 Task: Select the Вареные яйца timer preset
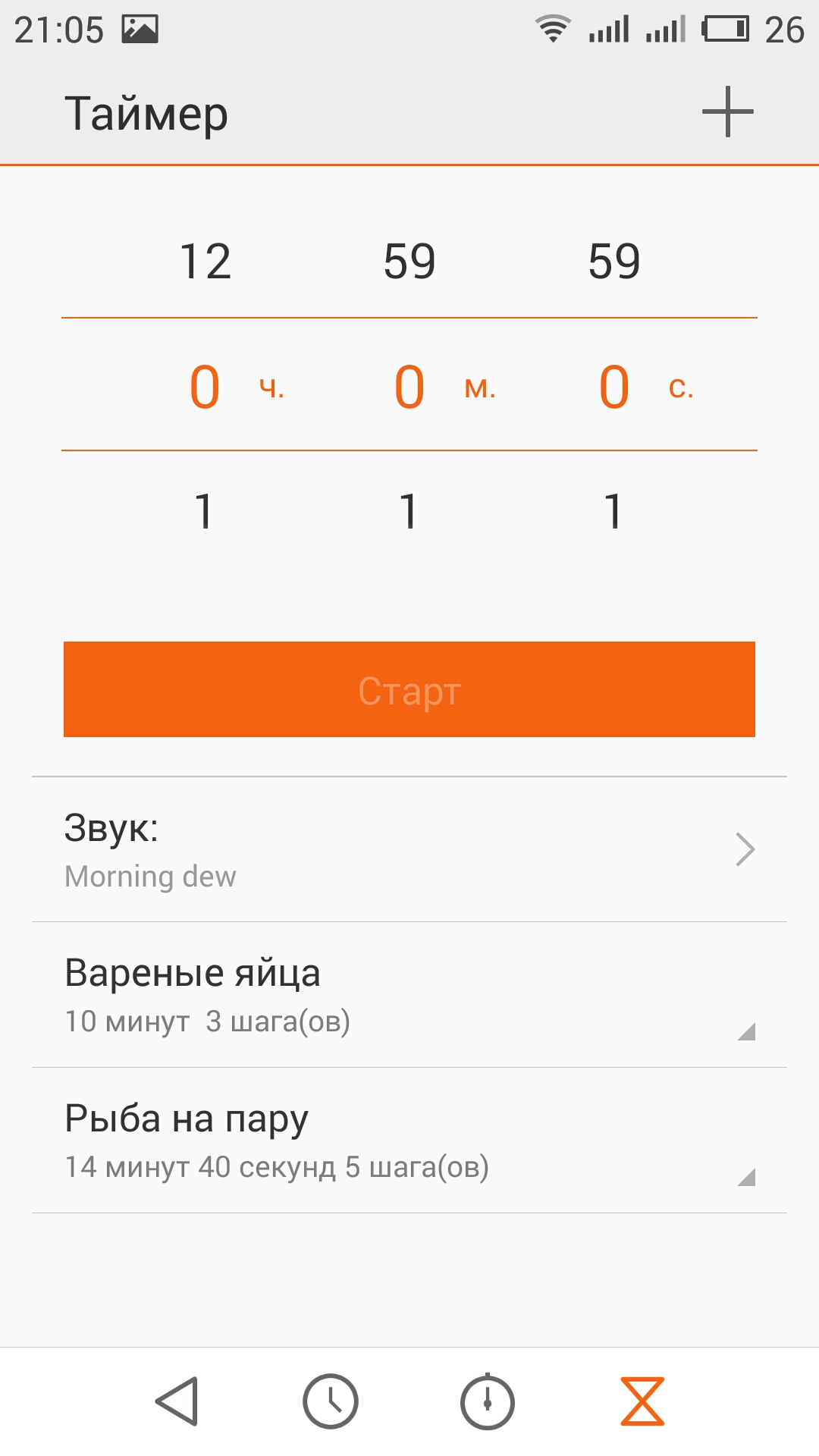tap(409, 995)
